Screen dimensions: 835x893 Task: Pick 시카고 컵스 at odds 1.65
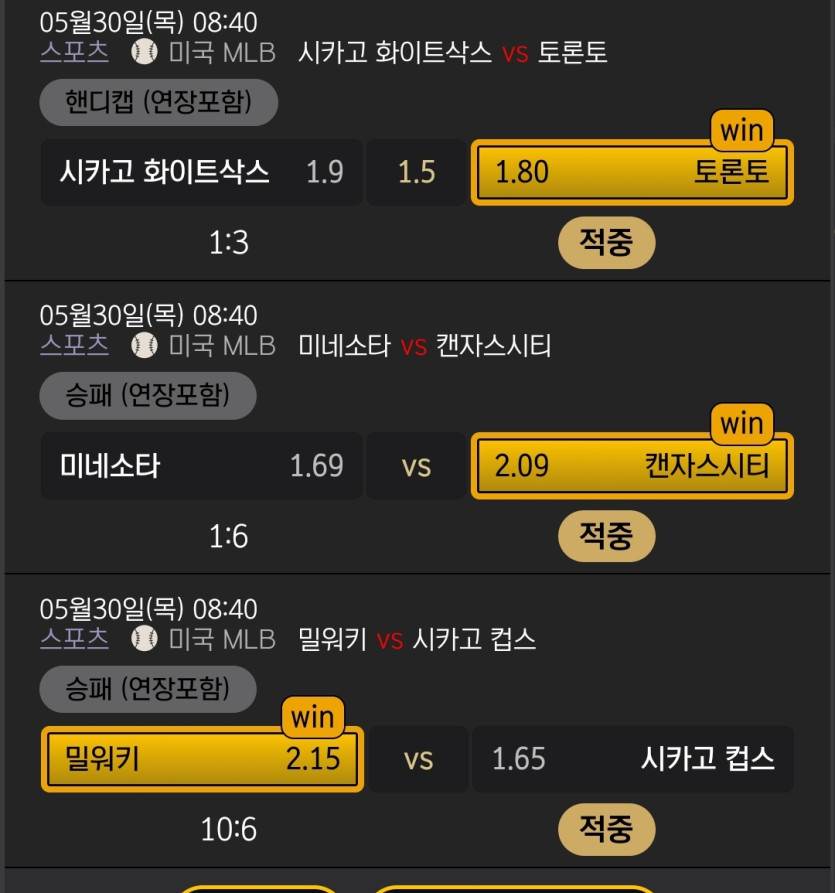(x=631, y=759)
